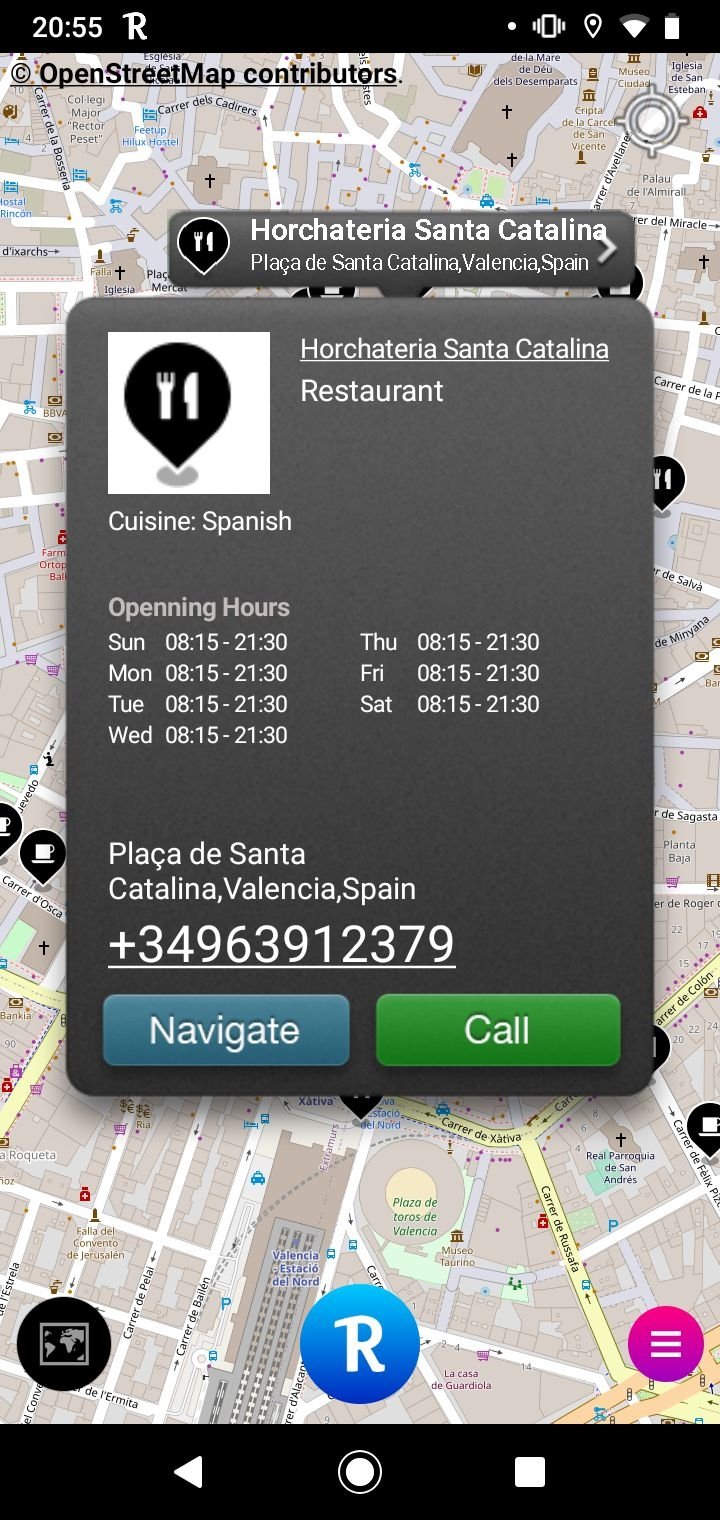Tap the Navigate button
Image resolution: width=720 pixels, height=1520 pixels.
coord(226,1030)
